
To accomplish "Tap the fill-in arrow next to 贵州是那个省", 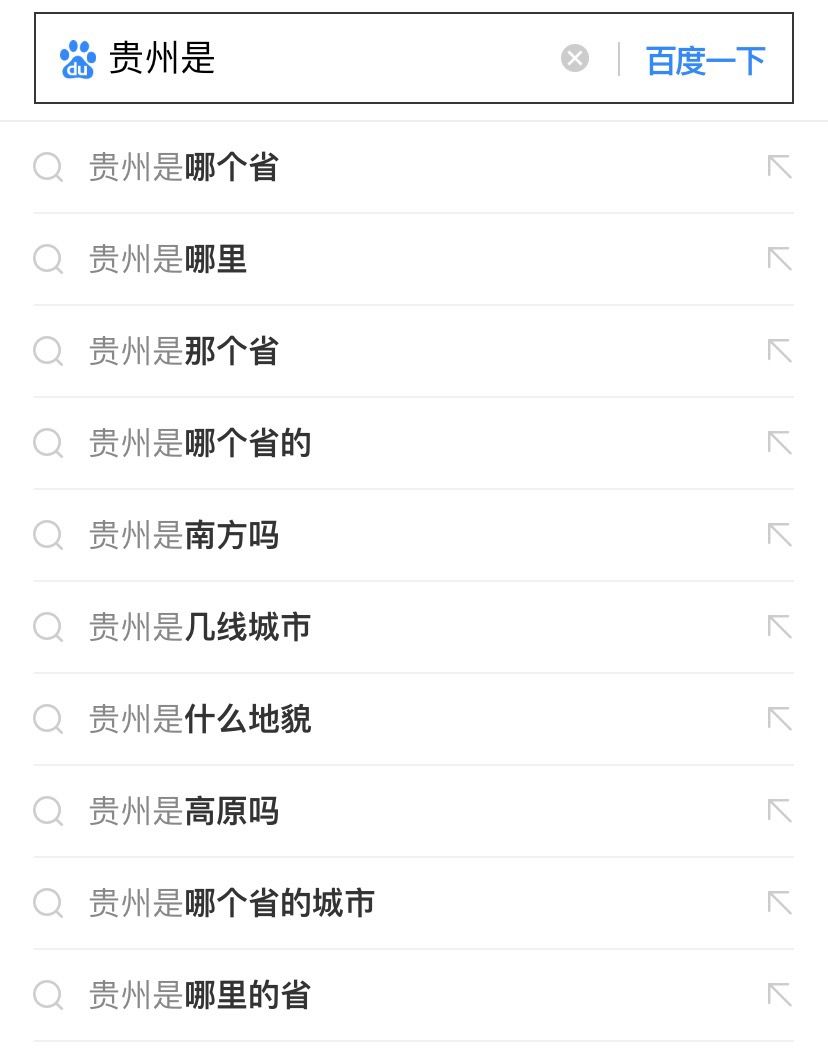I will point(779,351).
